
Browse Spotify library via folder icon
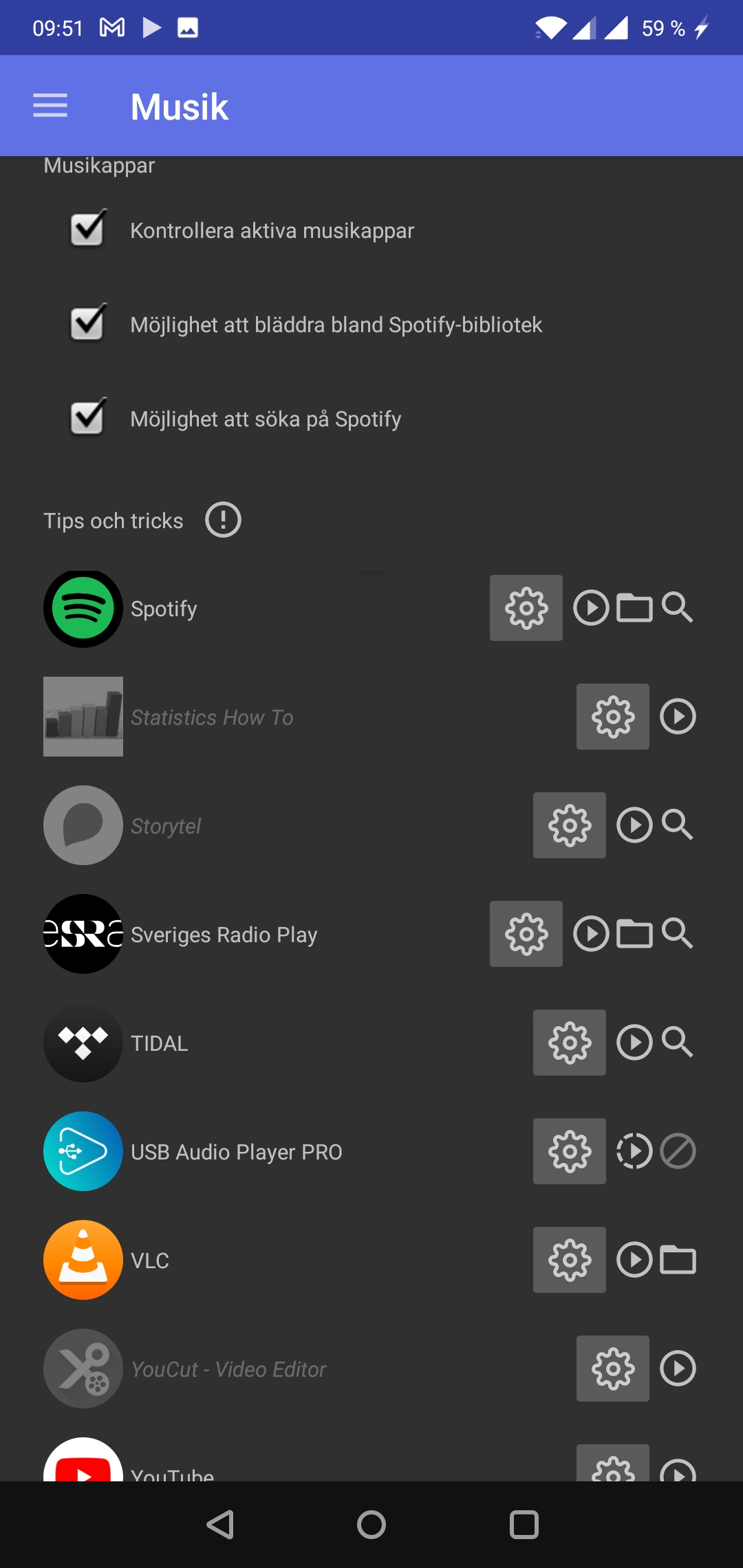[635, 607]
